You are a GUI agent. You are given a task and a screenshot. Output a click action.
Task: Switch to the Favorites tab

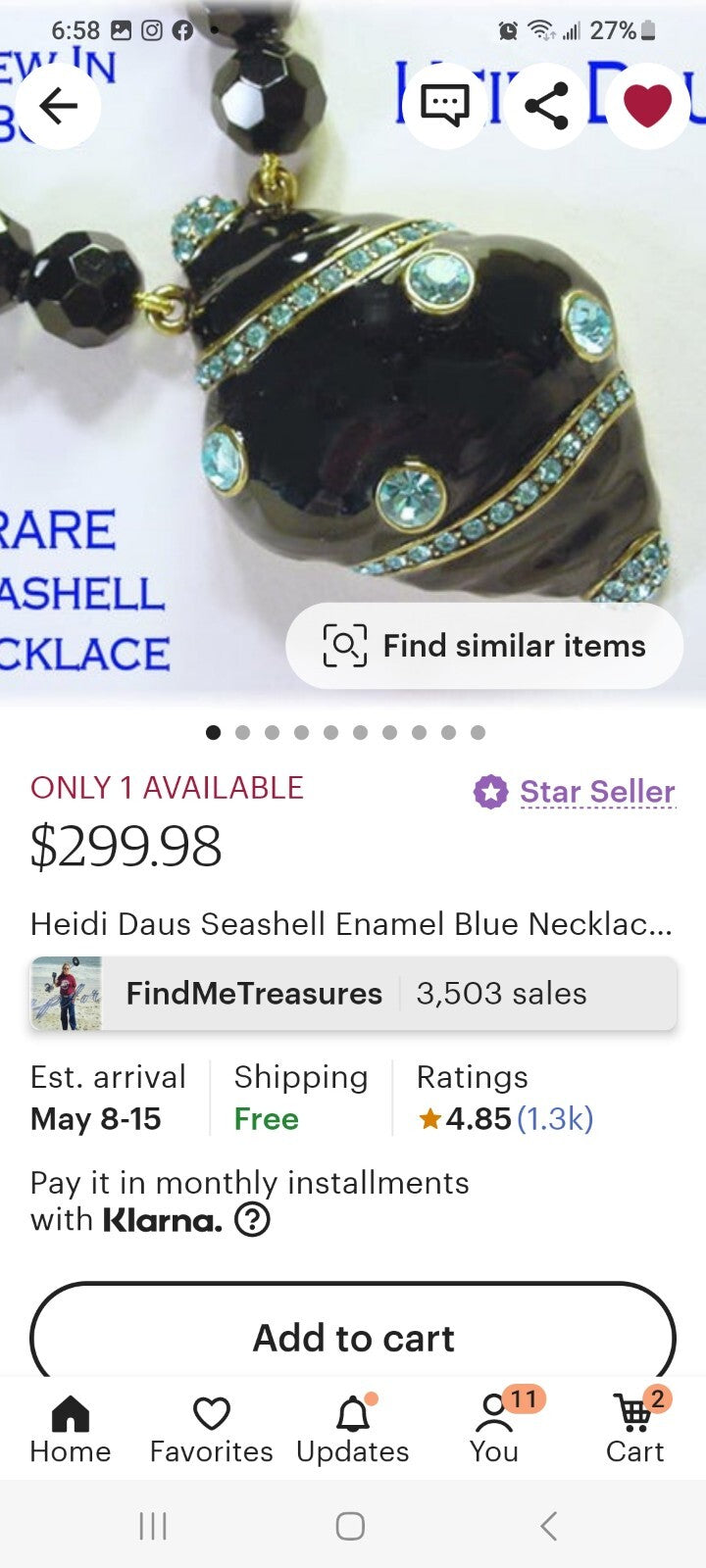pos(211,1429)
